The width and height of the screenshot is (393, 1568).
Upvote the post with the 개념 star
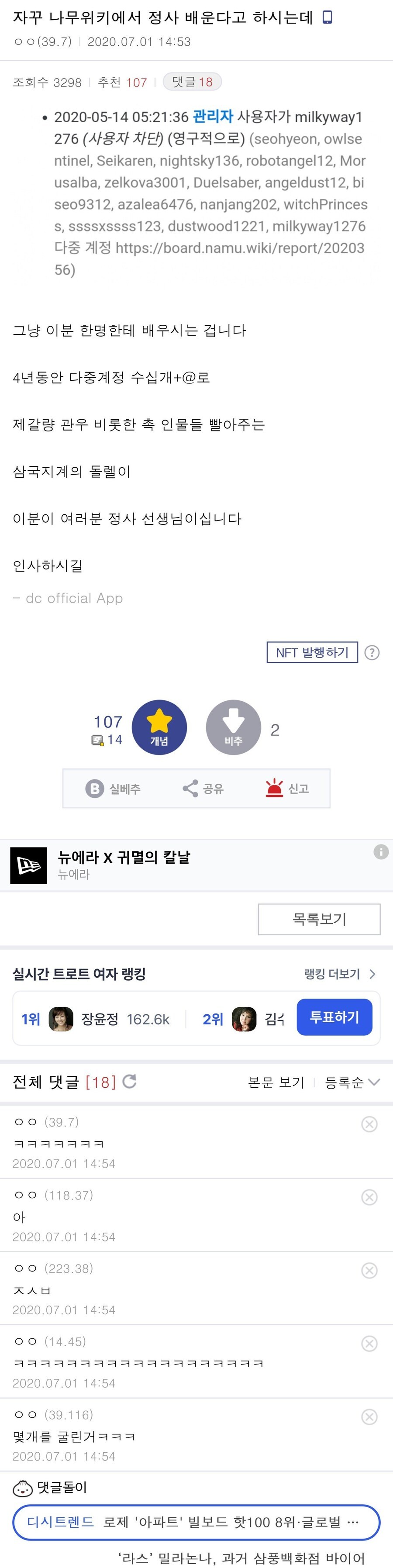pyautogui.click(x=159, y=727)
